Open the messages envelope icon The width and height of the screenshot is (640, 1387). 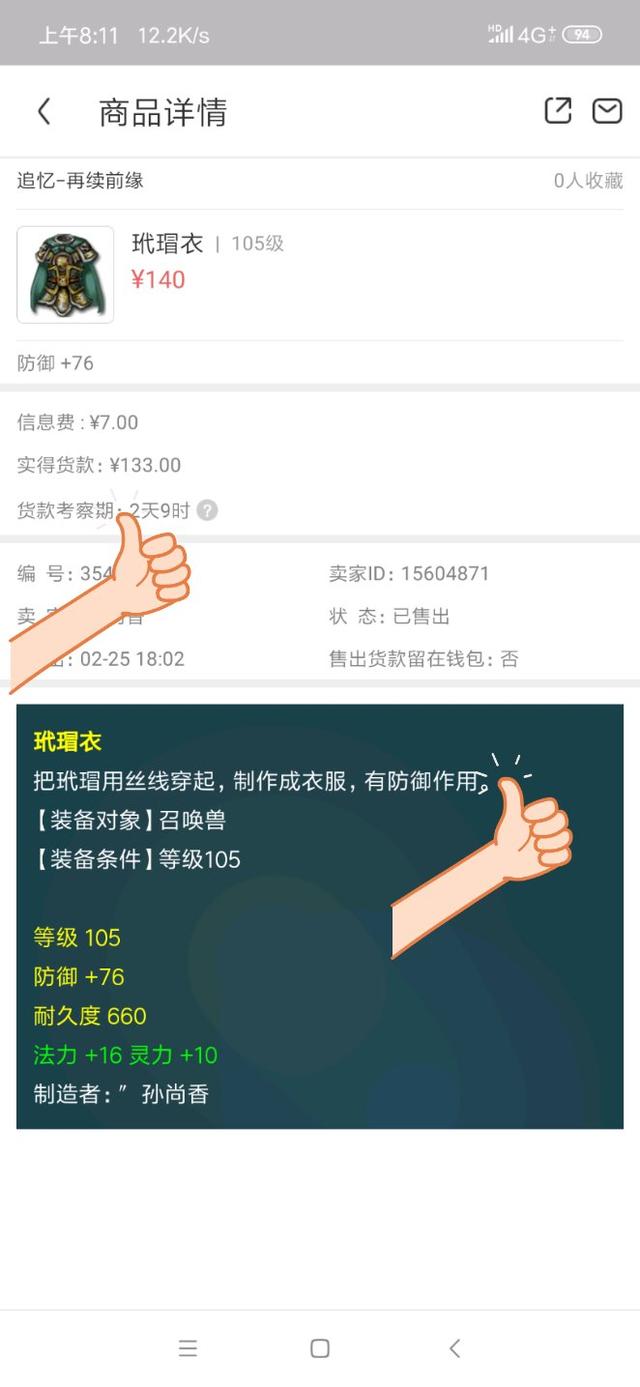point(607,111)
